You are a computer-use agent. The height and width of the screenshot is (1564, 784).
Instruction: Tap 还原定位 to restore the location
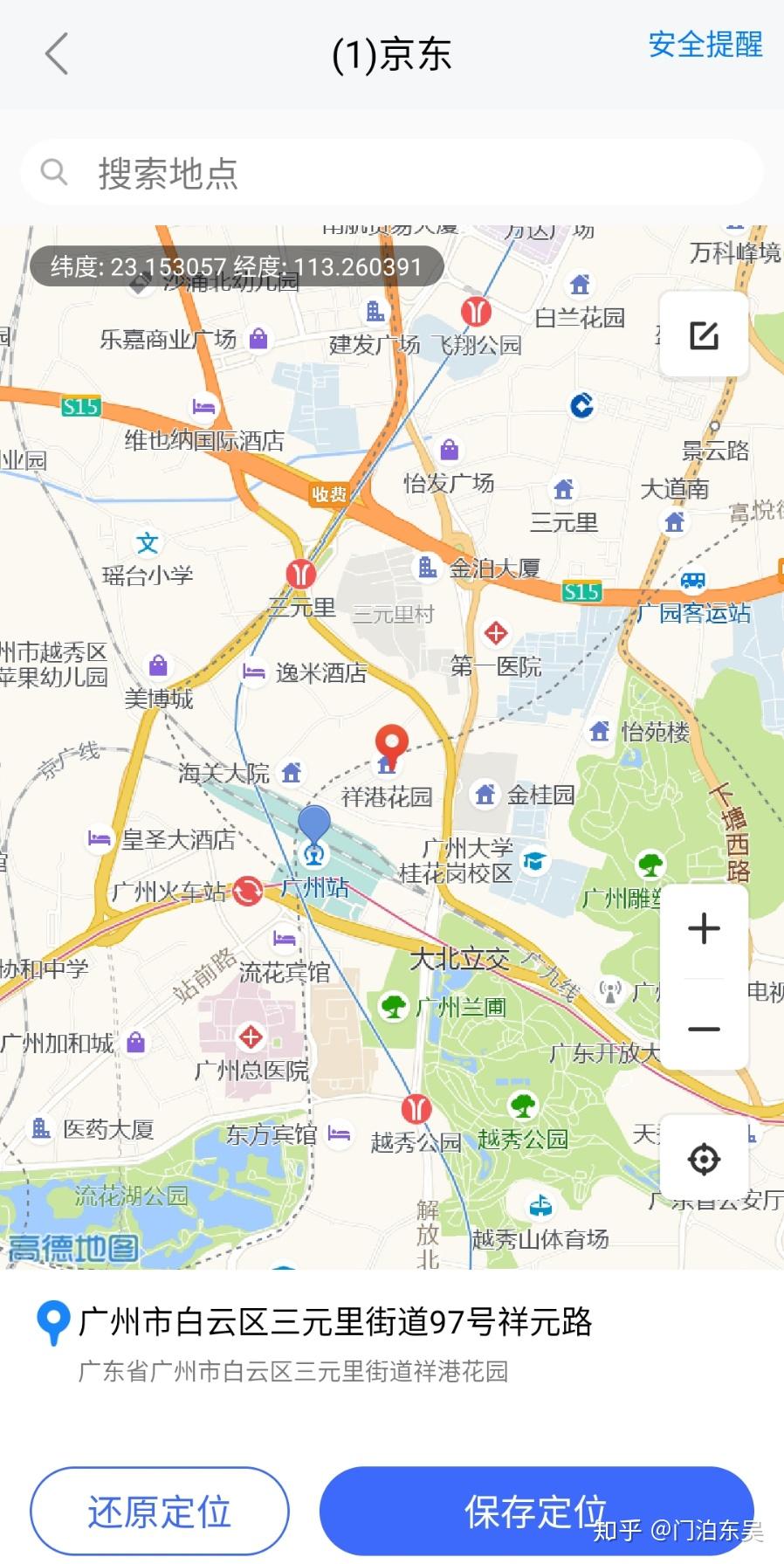tap(160, 1511)
